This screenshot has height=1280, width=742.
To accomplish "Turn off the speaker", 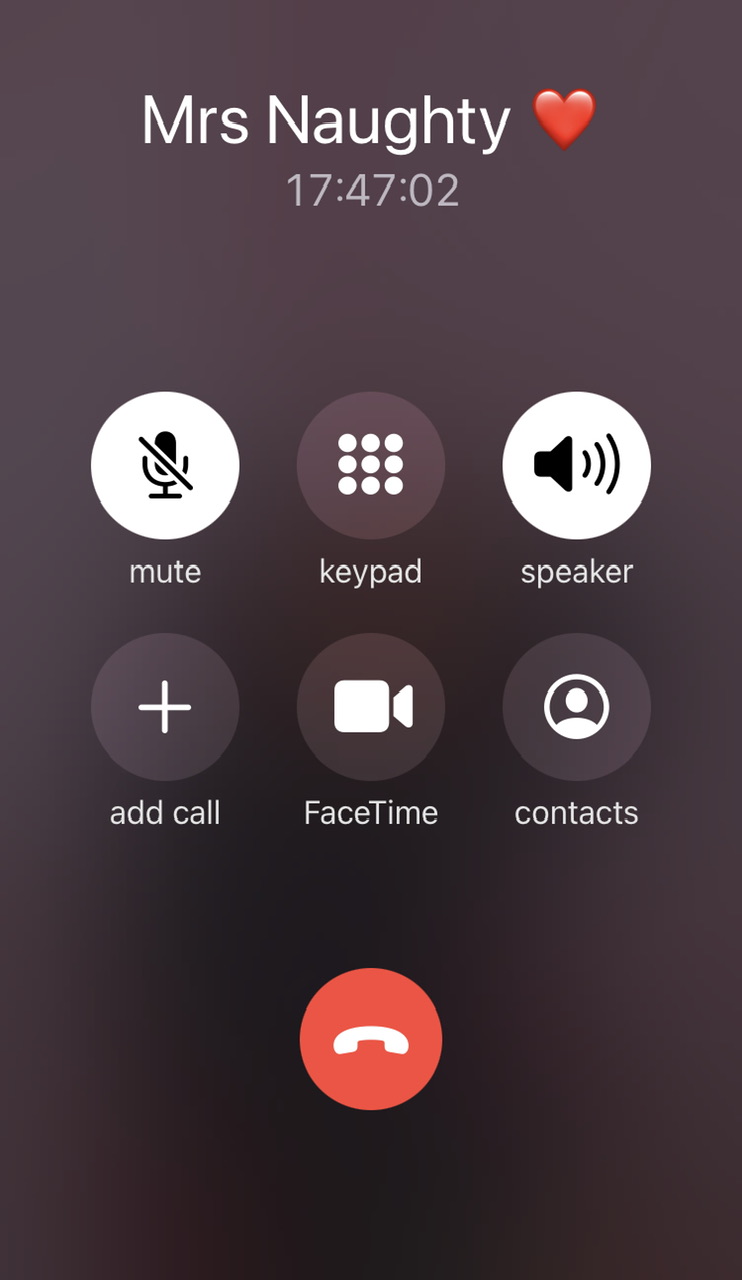I will [x=576, y=465].
